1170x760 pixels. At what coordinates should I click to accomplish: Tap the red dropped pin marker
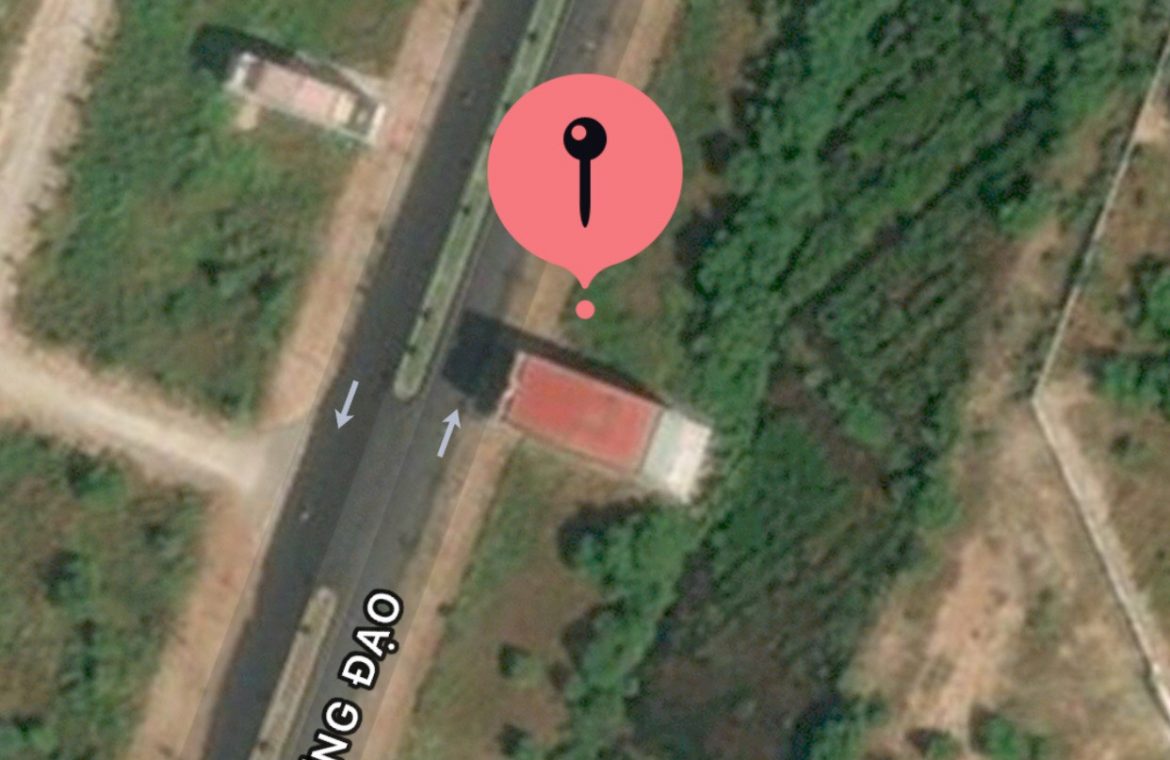click(585, 175)
